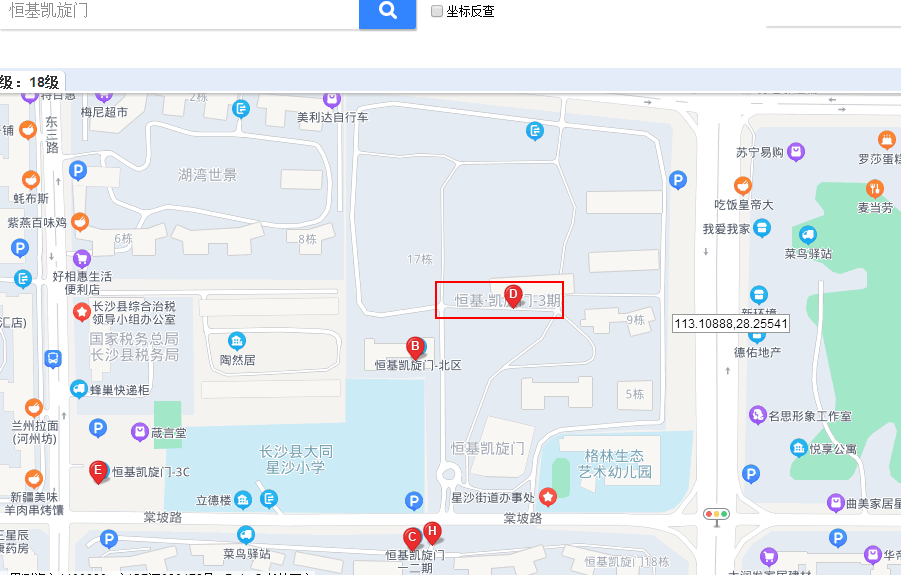Select red marker H beside marker C
This screenshot has height=575, width=901.
pos(432,531)
